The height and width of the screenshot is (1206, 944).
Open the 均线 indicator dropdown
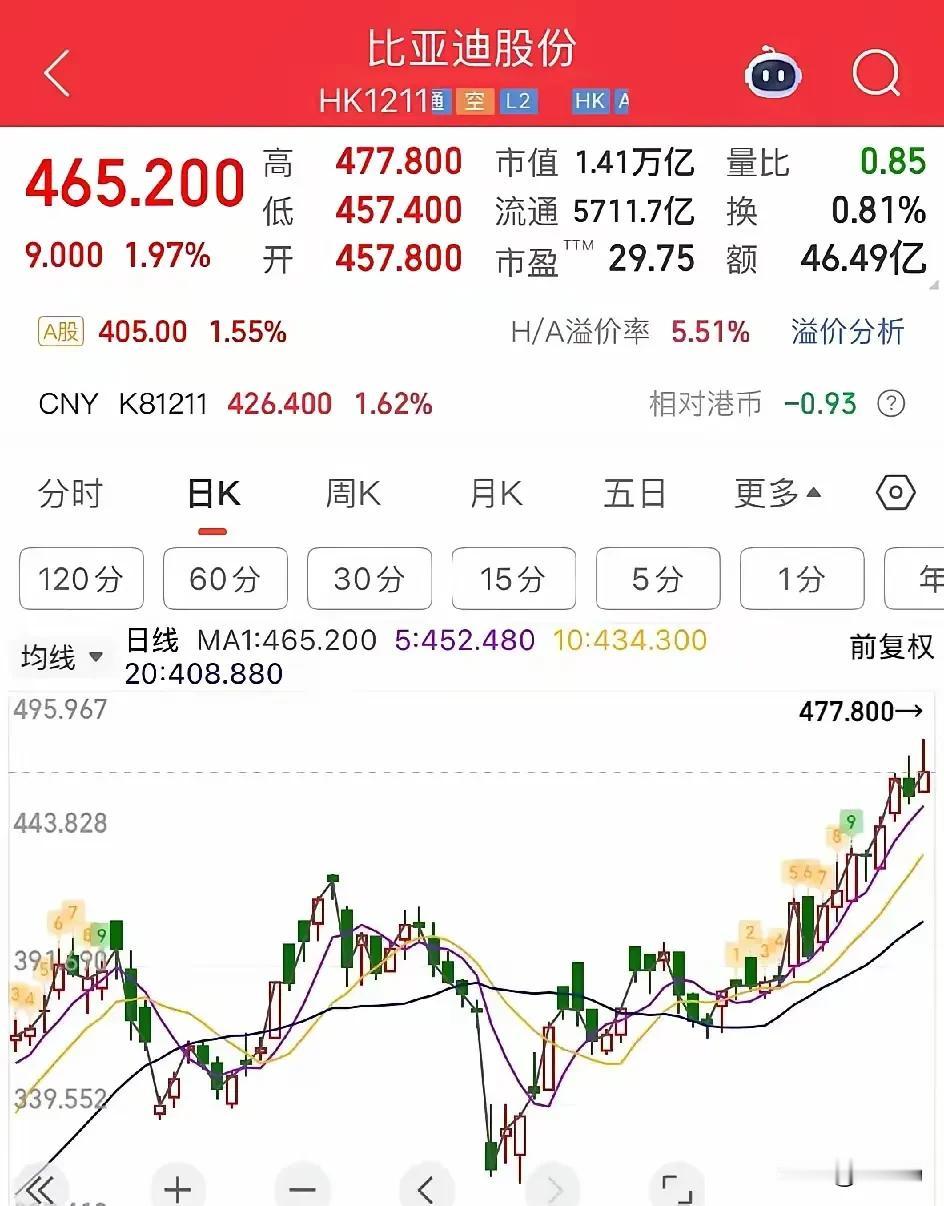[62, 657]
